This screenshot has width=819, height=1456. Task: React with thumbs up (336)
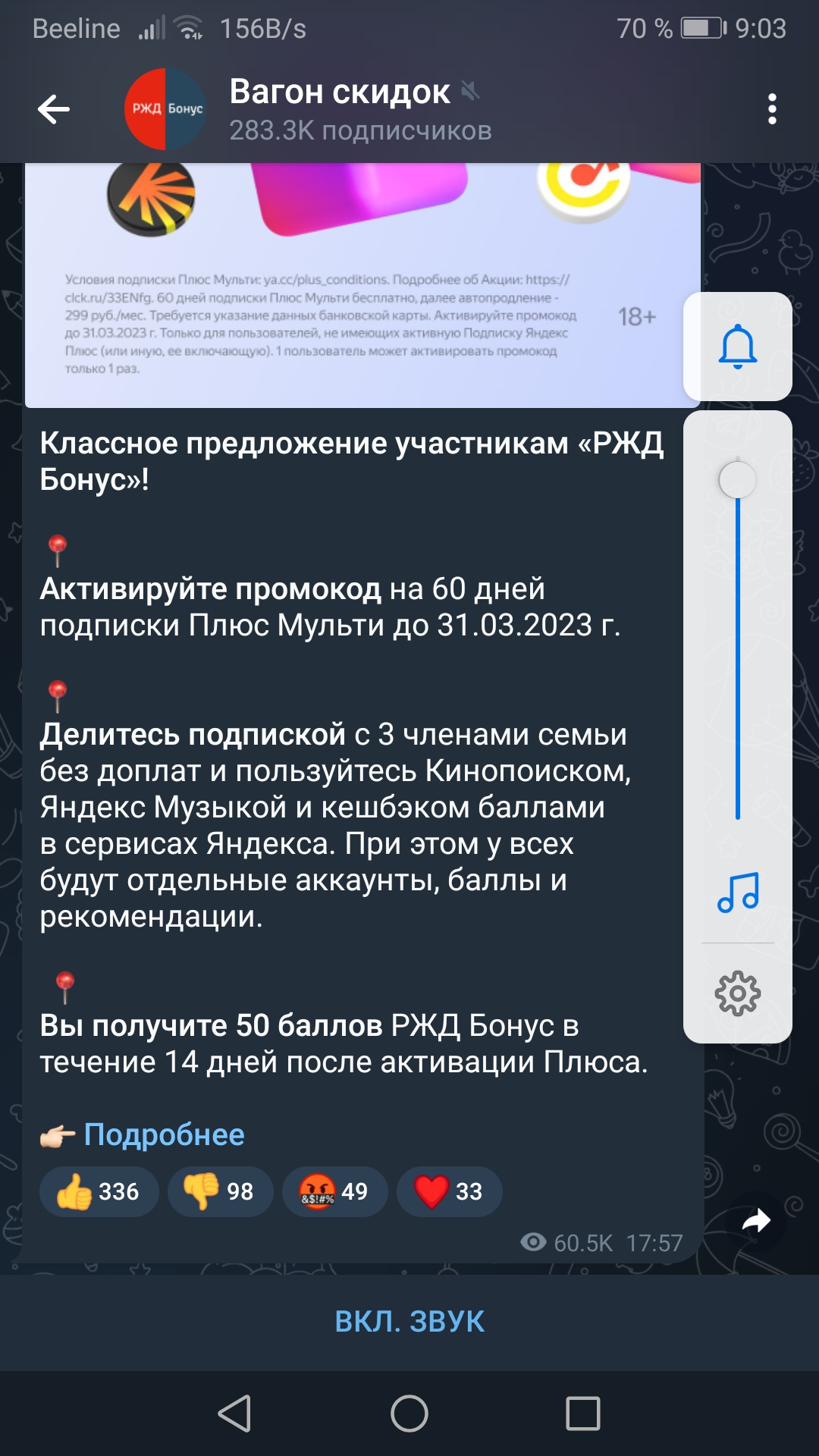point(99,1191)
